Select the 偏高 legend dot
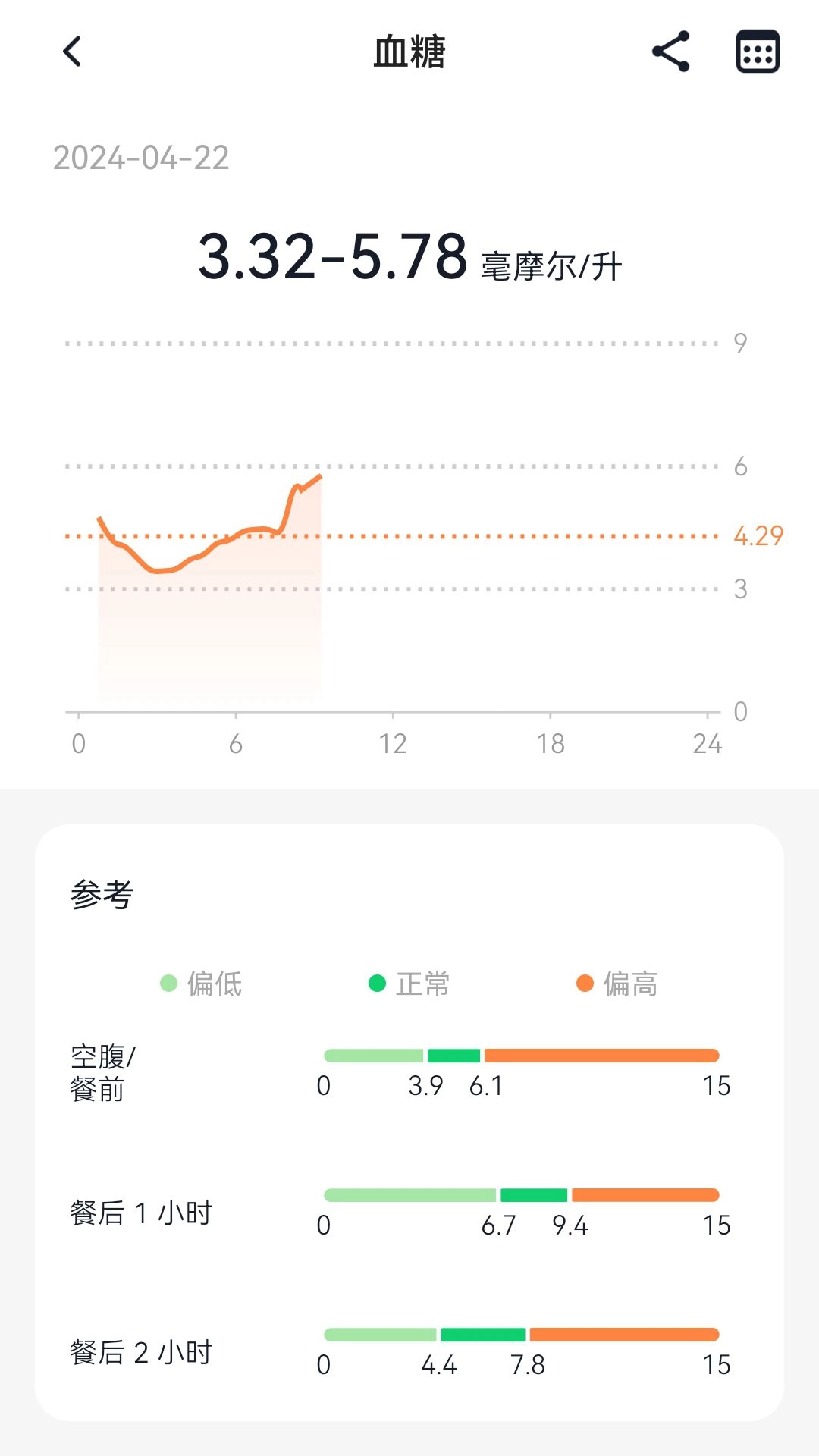The height and width of the screenshot is (1456, 819). click(582, 984)
